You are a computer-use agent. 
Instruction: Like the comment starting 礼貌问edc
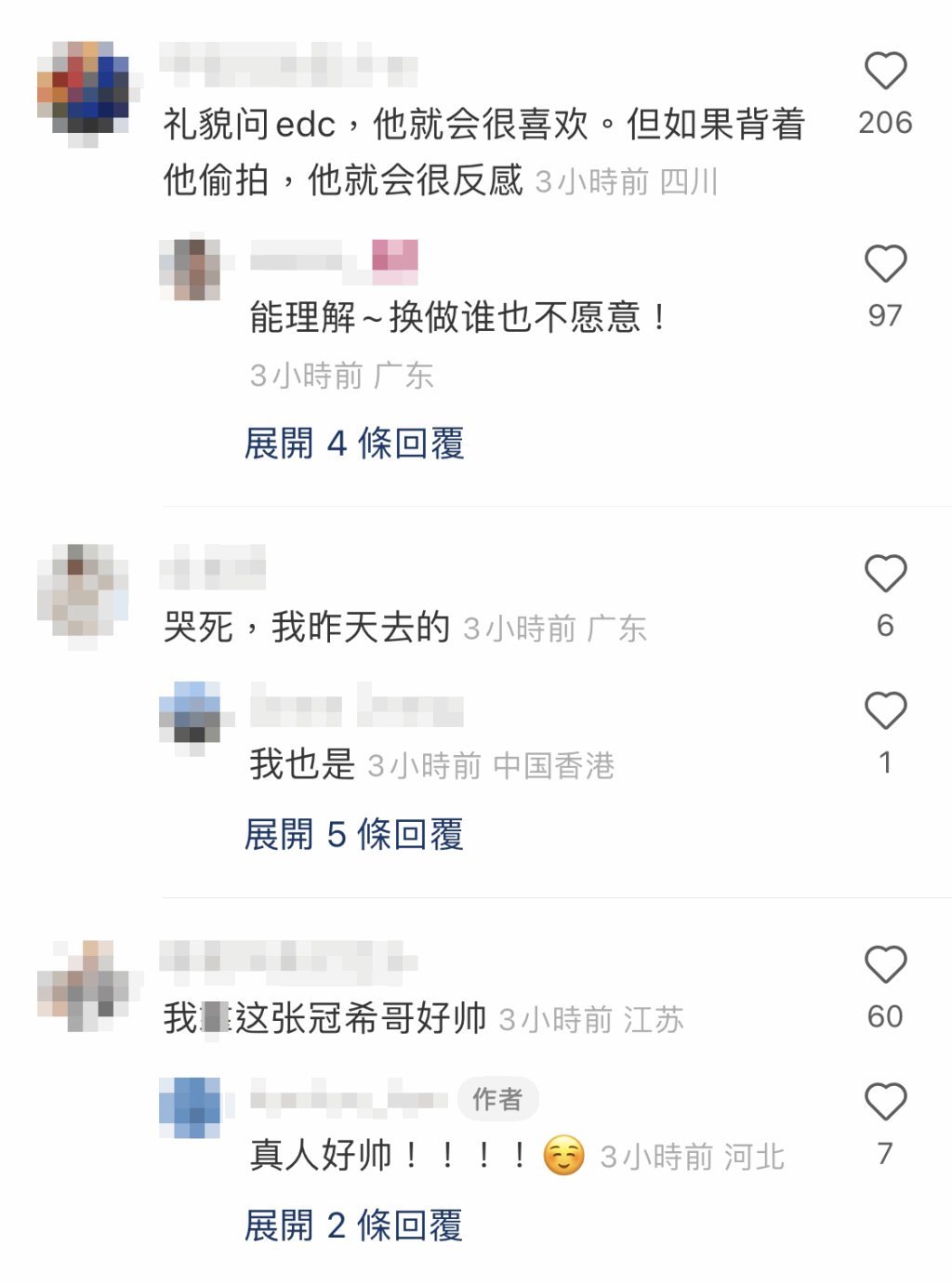pyautogui.click(x=885, y=72)
